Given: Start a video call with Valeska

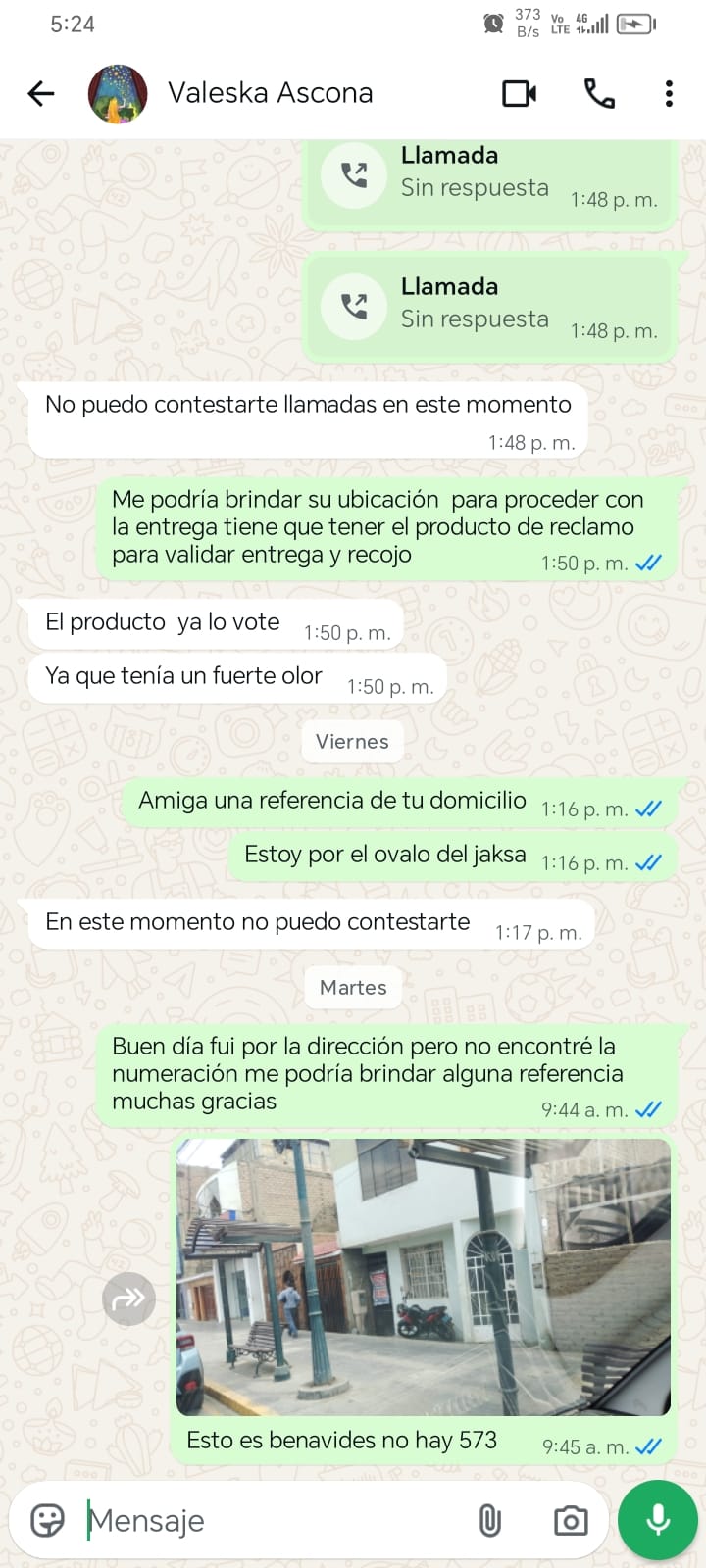Looking at the screenshot, I should [519, 94].
